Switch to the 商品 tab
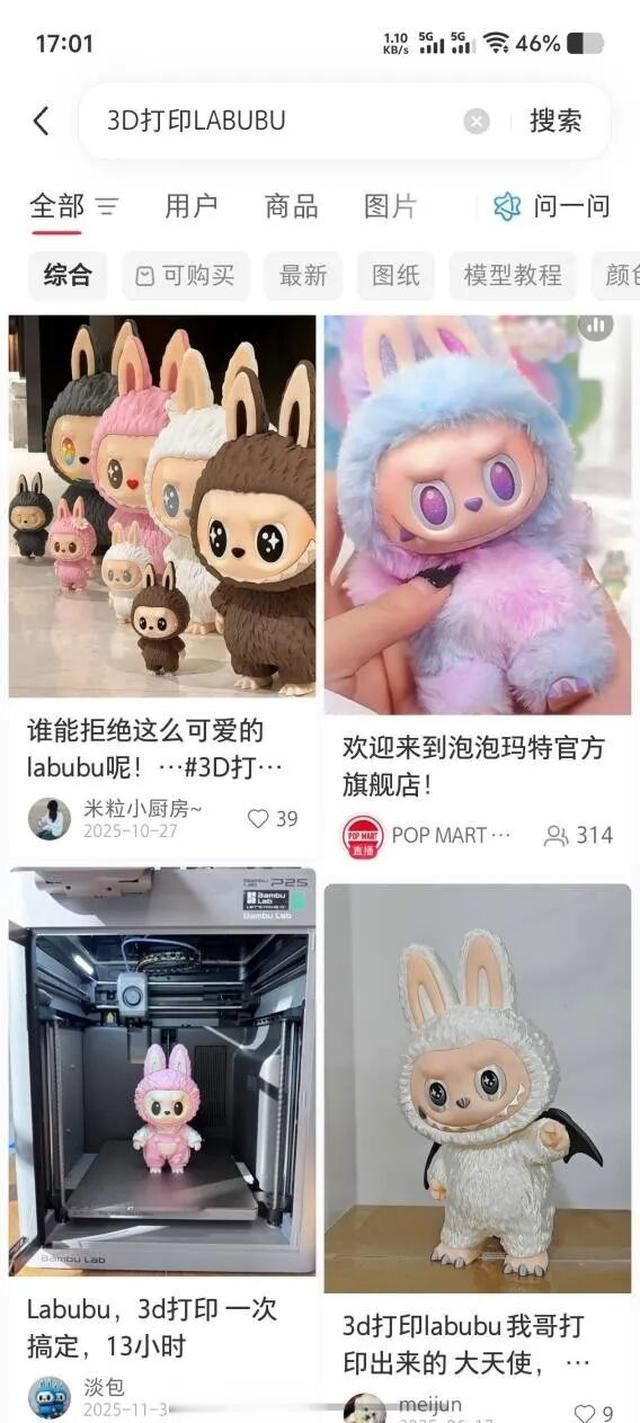640x1423 pixels. tap(291, 207)
